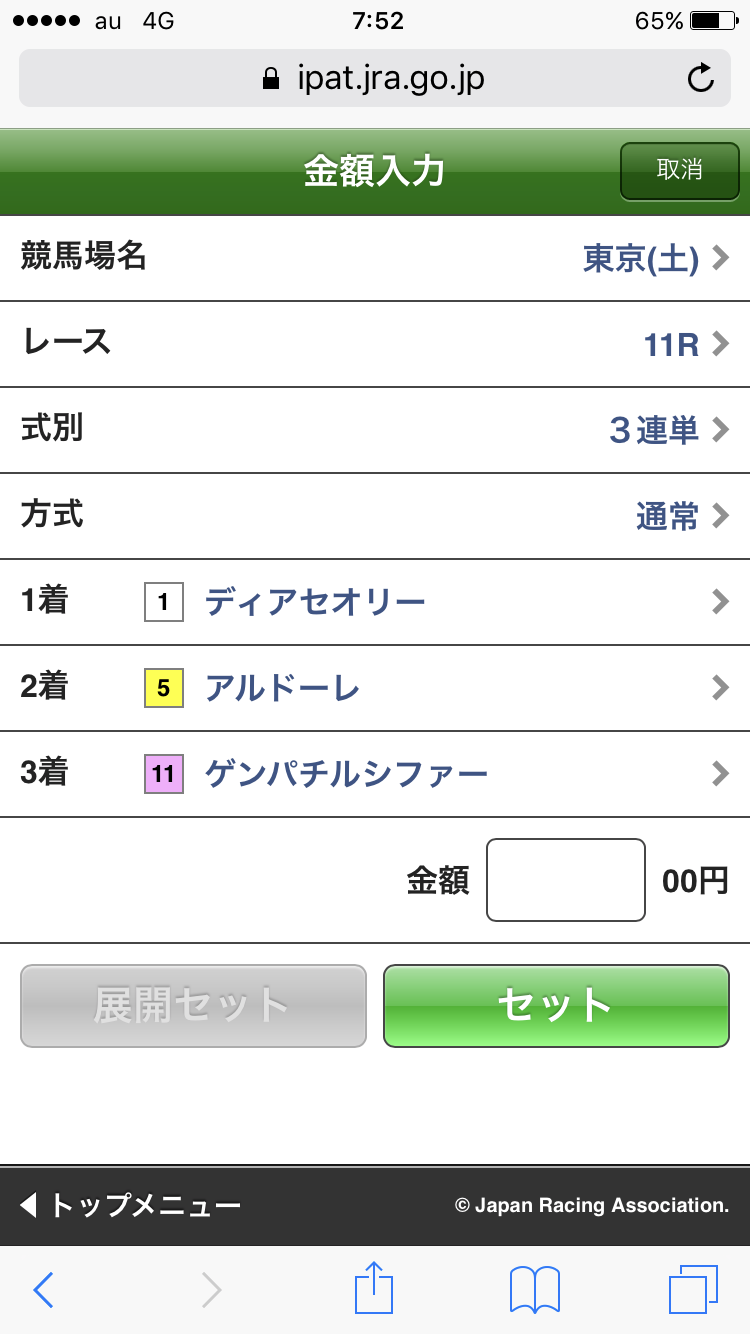Show open Safari tabs
The height and width of the screenshot is (1334, 750).
(x=692, y=1290)
